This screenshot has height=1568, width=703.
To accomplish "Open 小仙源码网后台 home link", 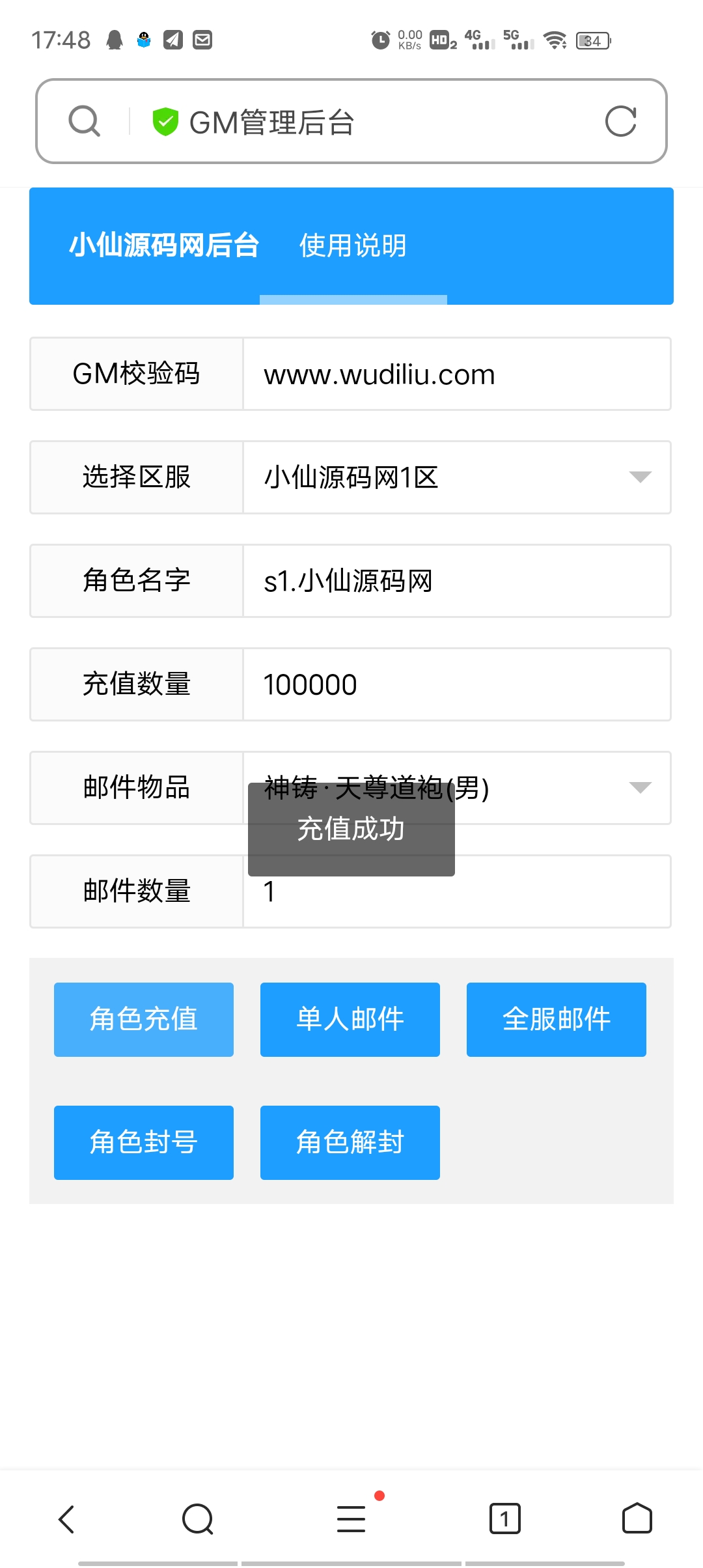I will click(x=164, y=245).
